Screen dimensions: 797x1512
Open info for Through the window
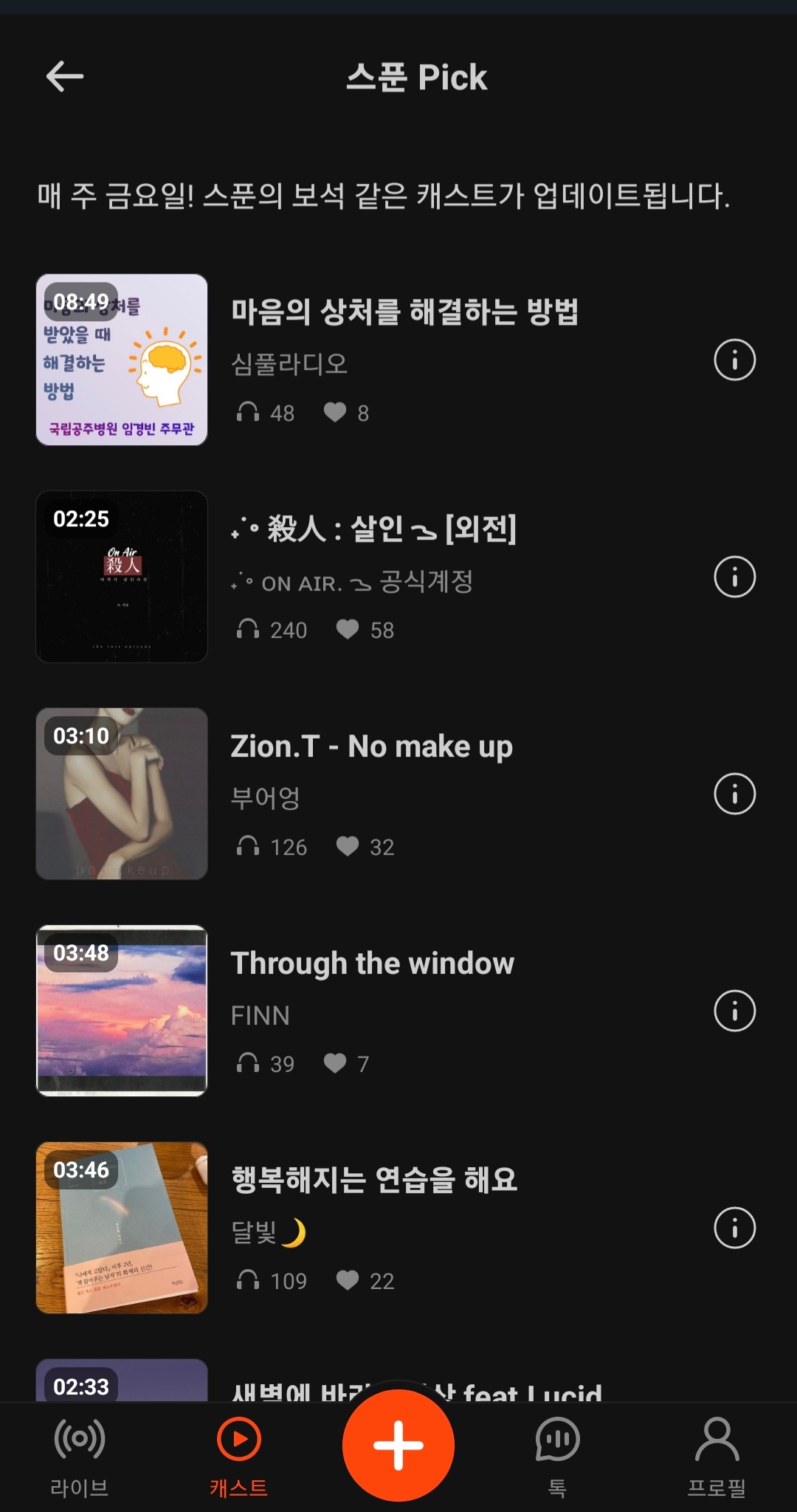pos(734,1011)
